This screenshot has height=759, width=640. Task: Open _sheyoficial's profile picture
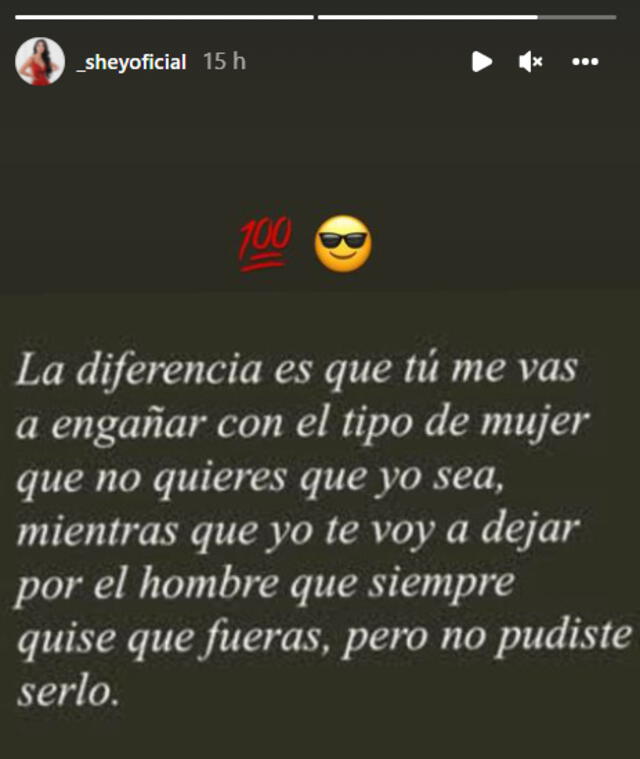(40, 62)
